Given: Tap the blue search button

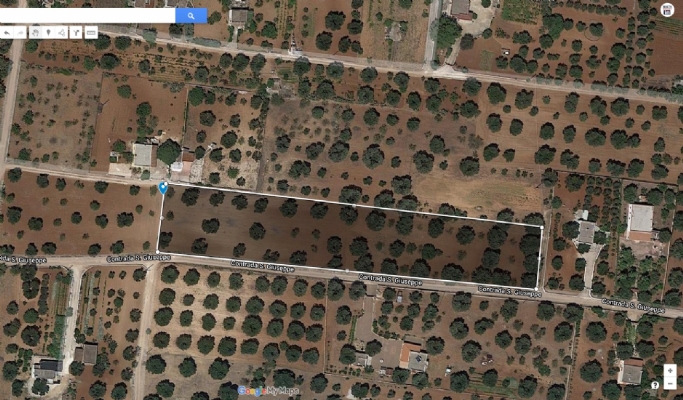Looking at the screenshot, I should click(191, 15).
